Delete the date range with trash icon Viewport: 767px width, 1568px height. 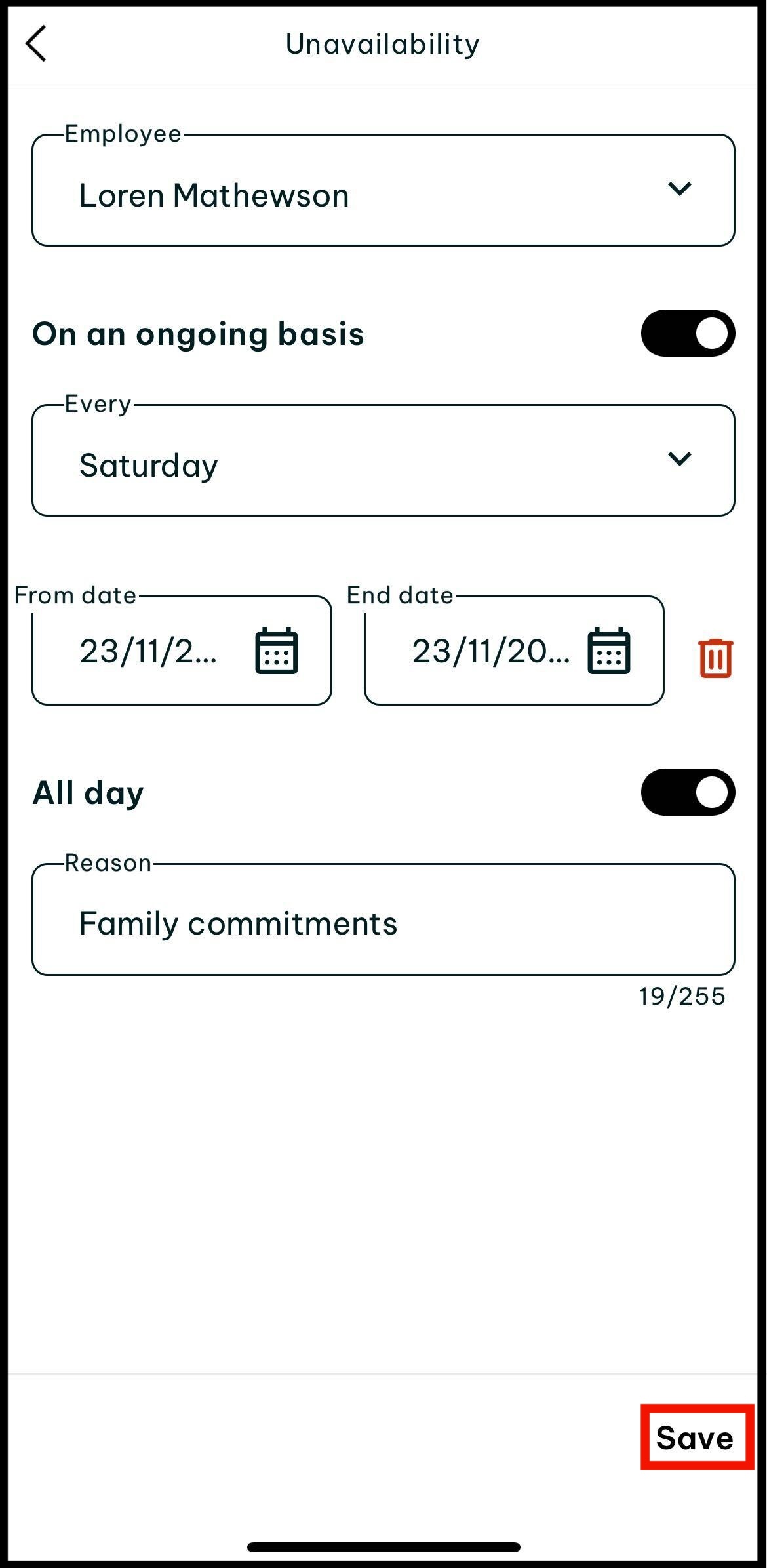715,658
